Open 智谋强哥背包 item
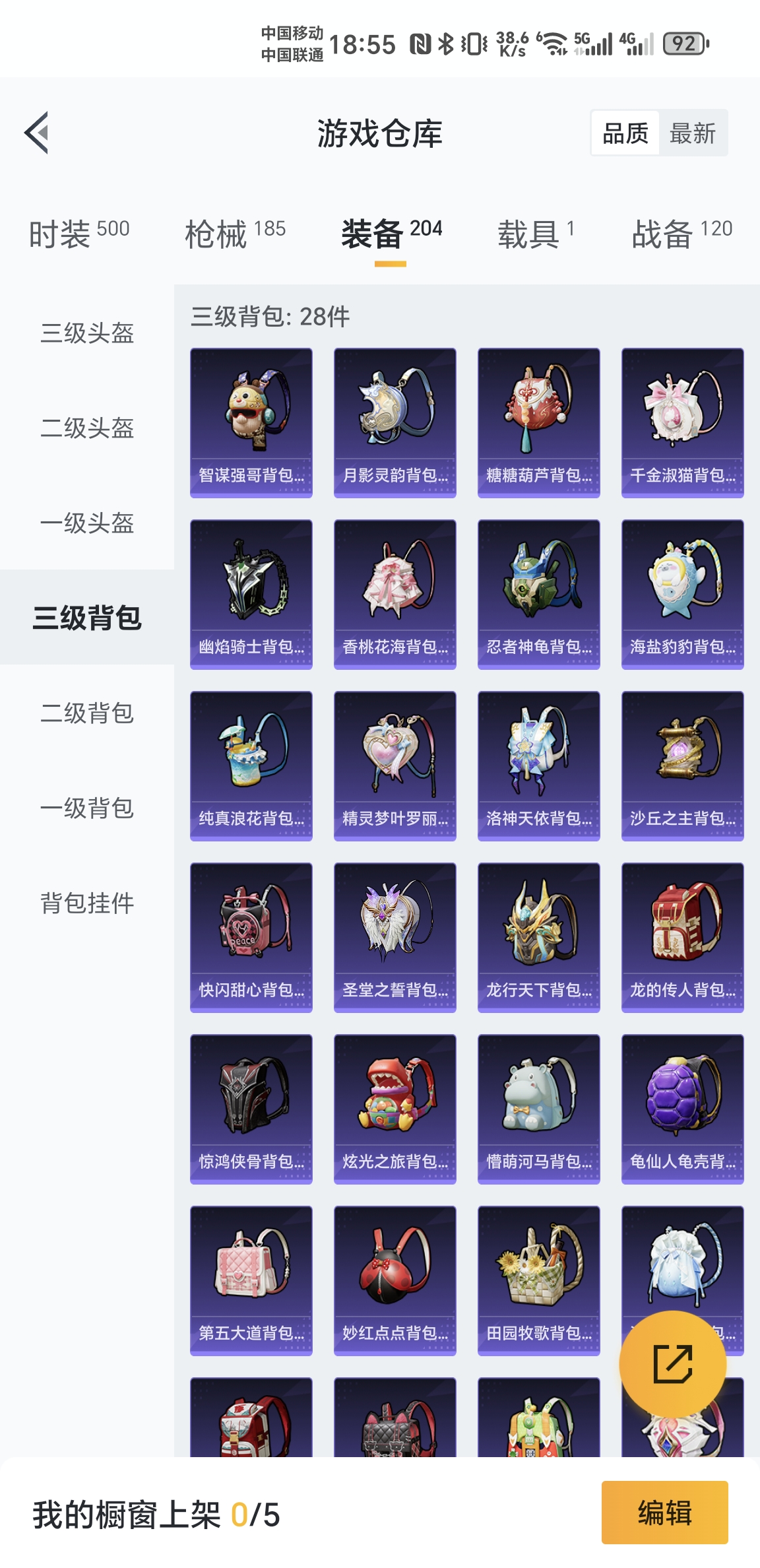Viewport: 760px width, 1568px height. (x=251, y=422)
